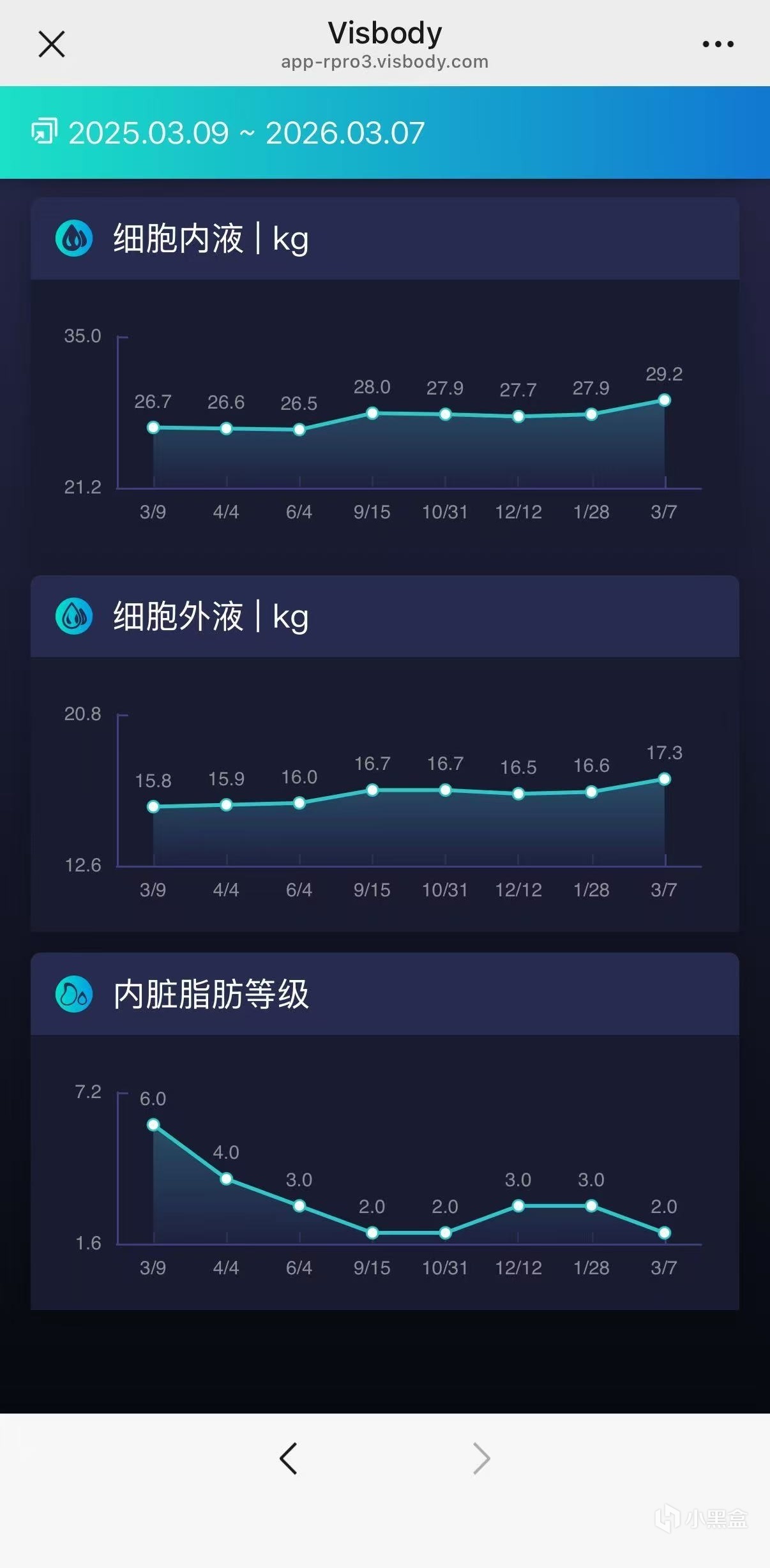Viewport: 770px width, 1568px height.
Task: Close the Visbody web page
Action: point(51,44)
